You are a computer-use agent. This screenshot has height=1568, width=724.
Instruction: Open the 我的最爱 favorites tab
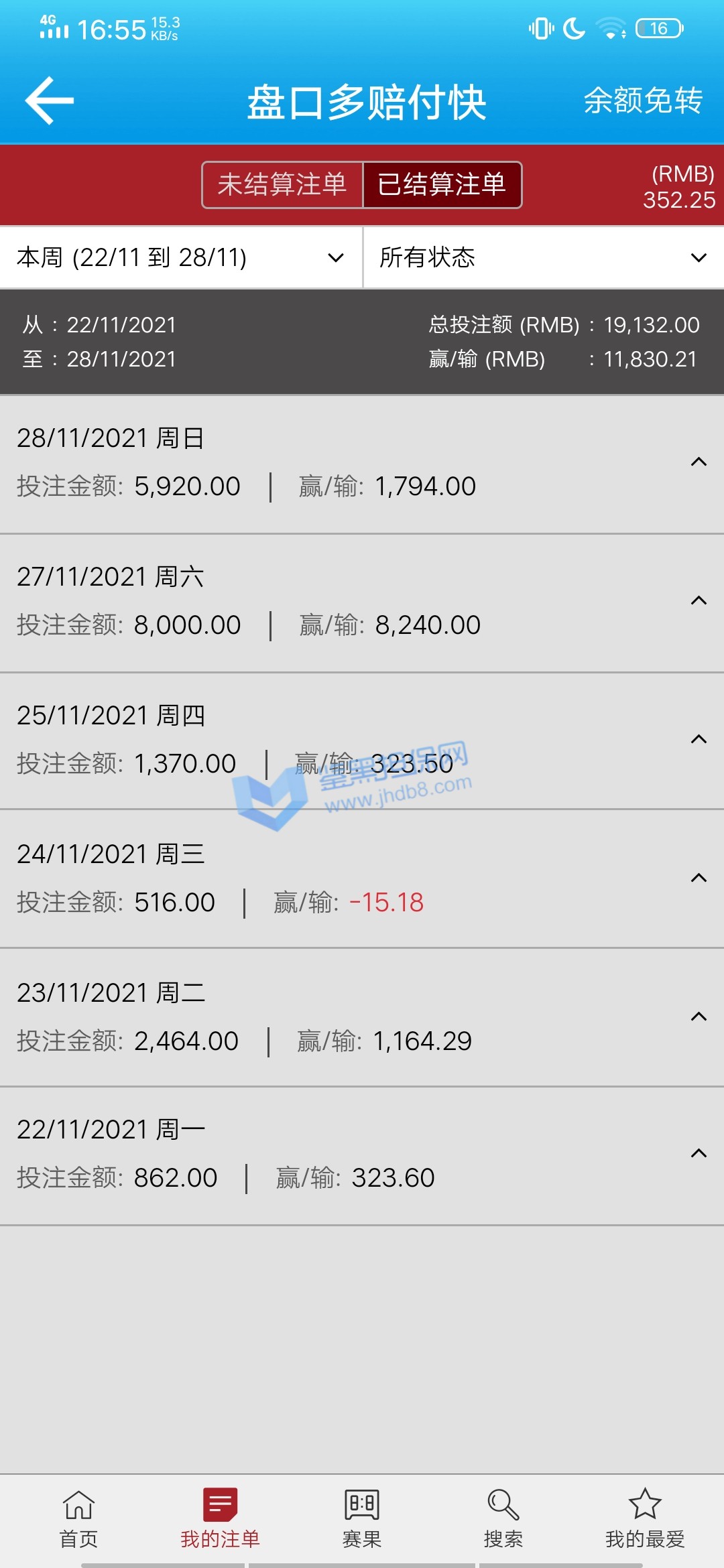click(x=645, y=1518)
